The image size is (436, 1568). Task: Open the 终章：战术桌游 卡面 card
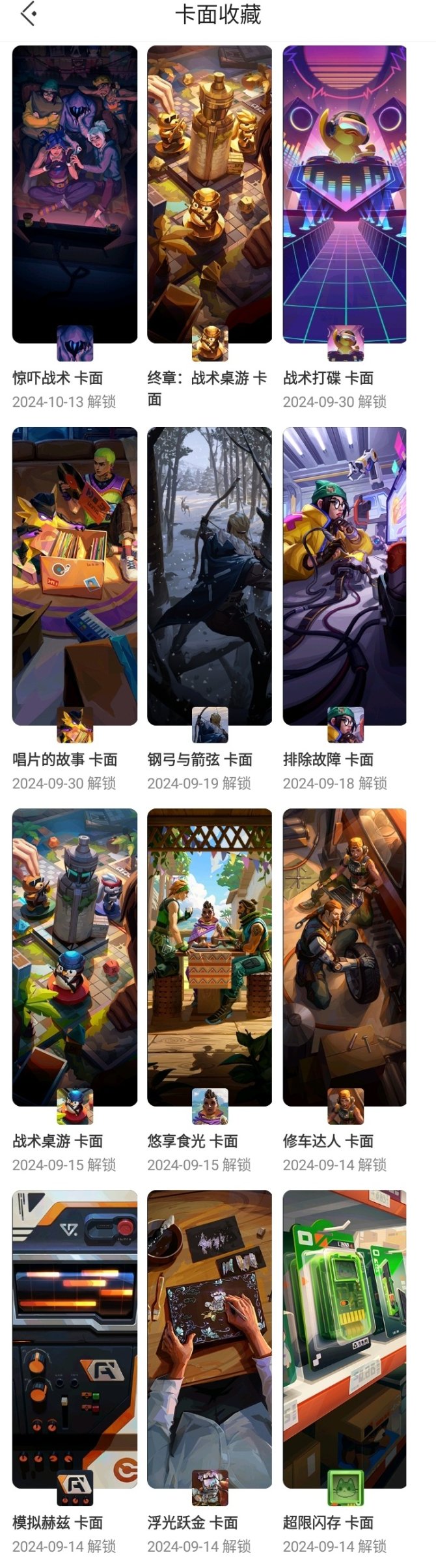pos(210,194)
